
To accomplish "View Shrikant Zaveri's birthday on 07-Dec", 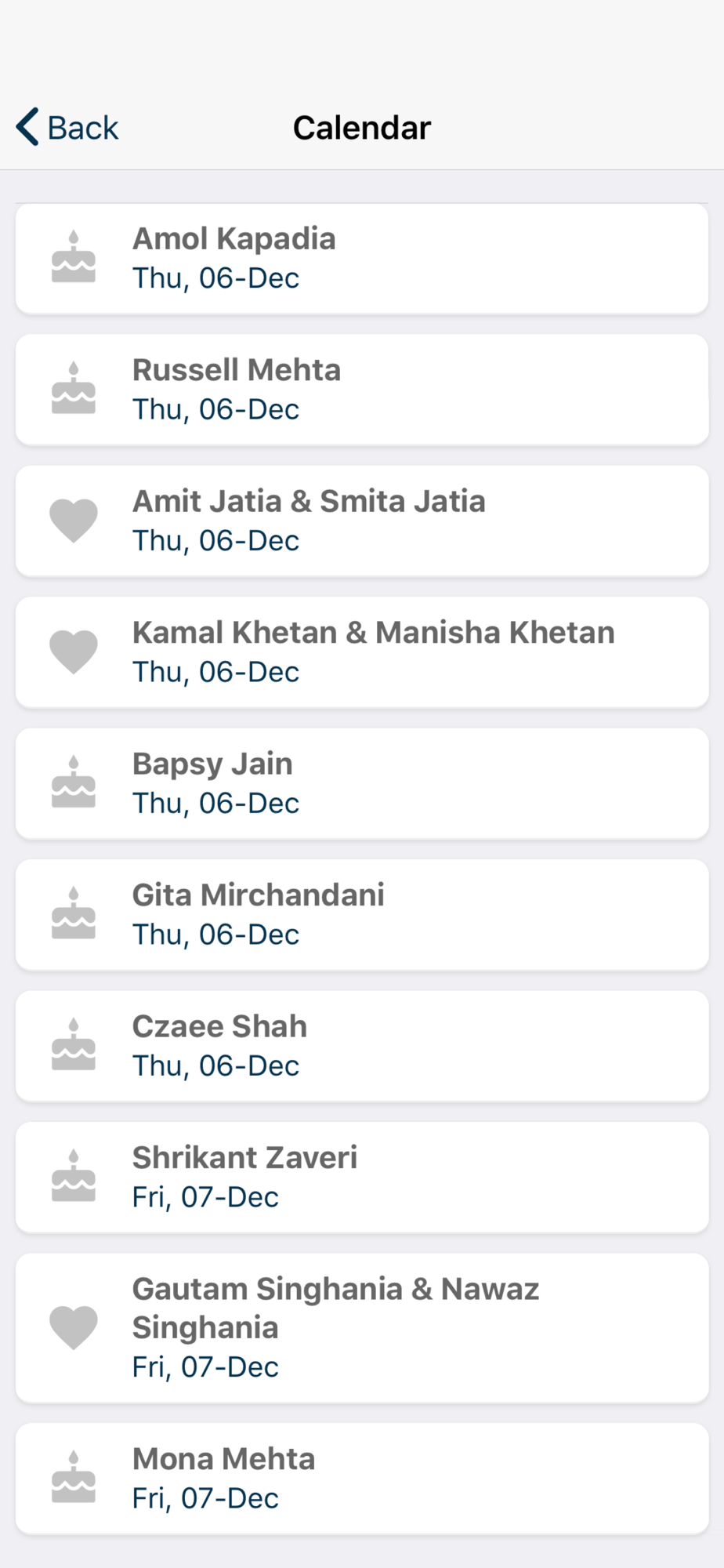I will tap(362, 1178).
